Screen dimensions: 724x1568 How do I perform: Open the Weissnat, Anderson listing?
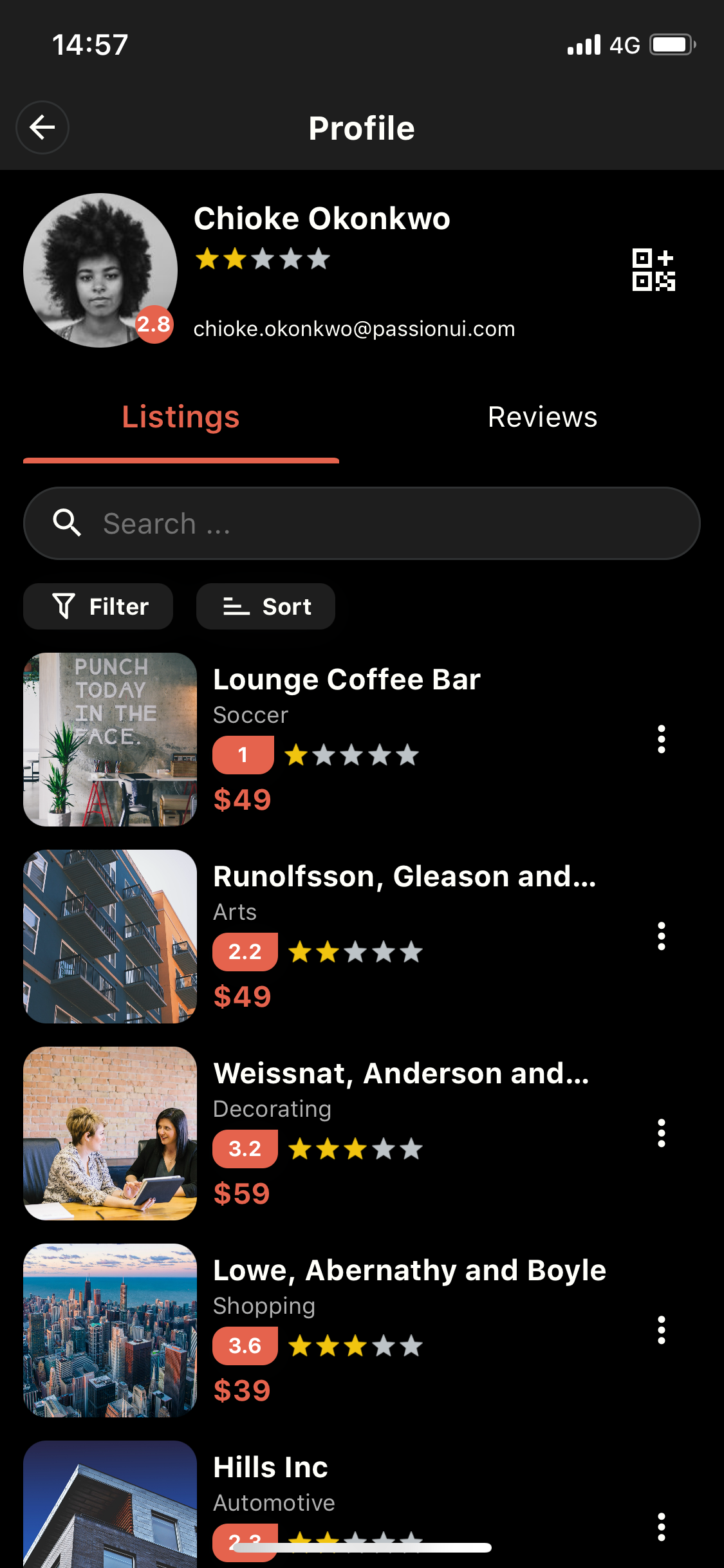point(400,1074)
